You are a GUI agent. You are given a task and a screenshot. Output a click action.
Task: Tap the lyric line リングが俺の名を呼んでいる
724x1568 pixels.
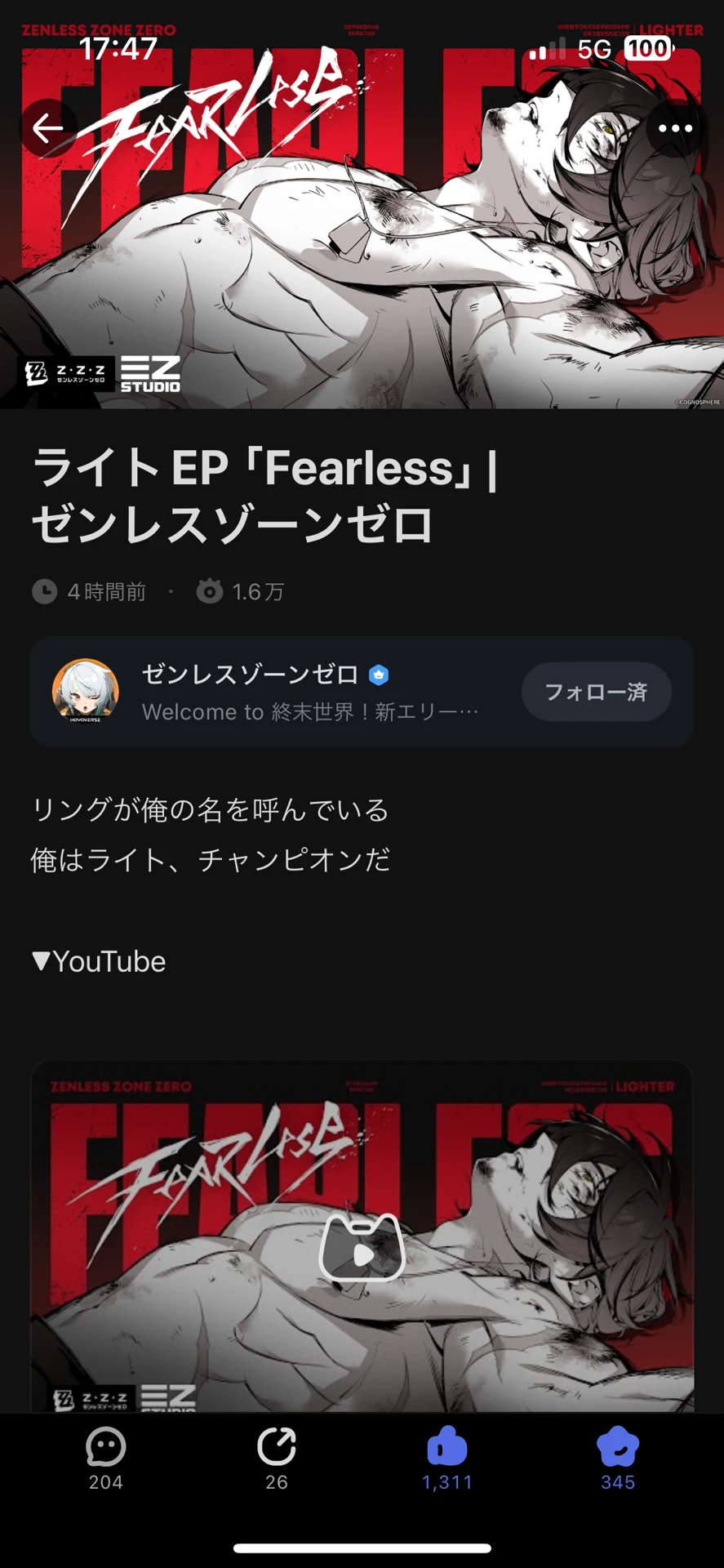(x=211, y=809)
